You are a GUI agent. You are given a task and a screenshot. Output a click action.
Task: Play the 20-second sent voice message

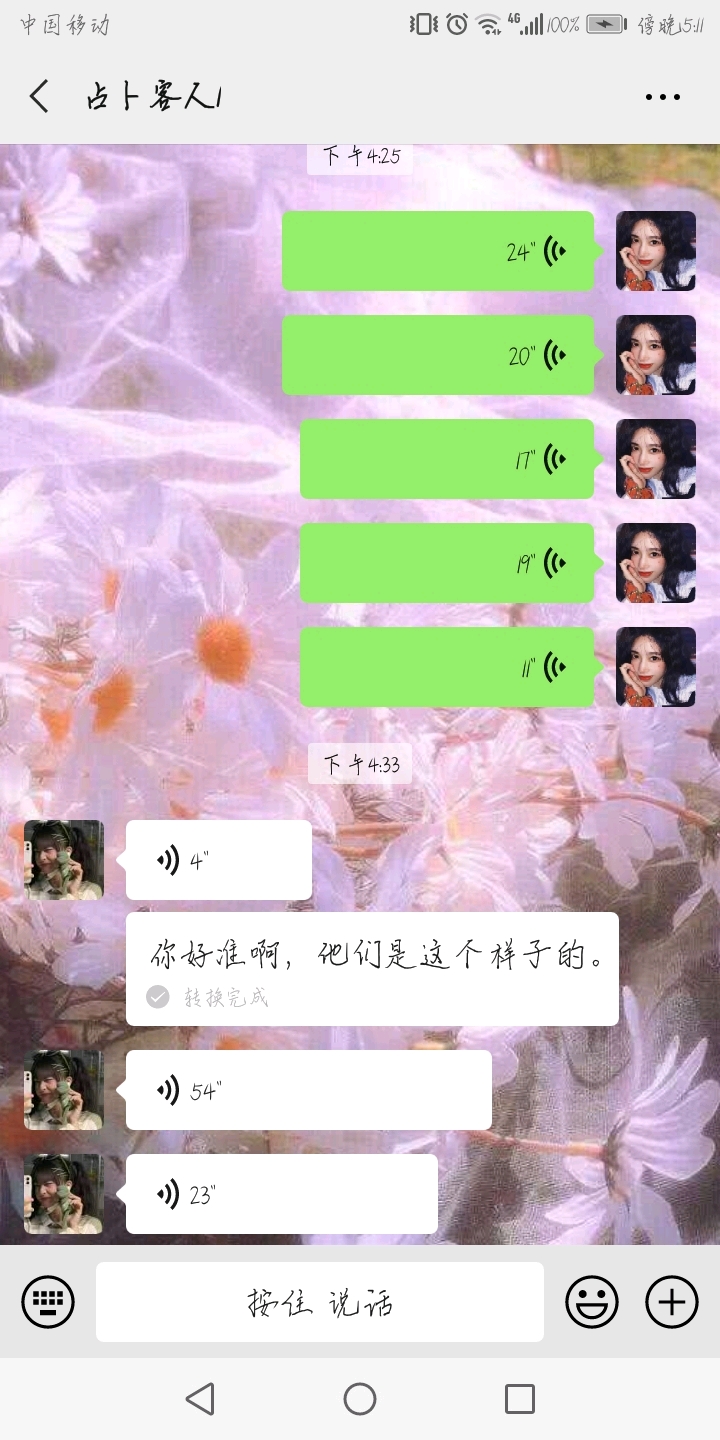coord(438,355)
